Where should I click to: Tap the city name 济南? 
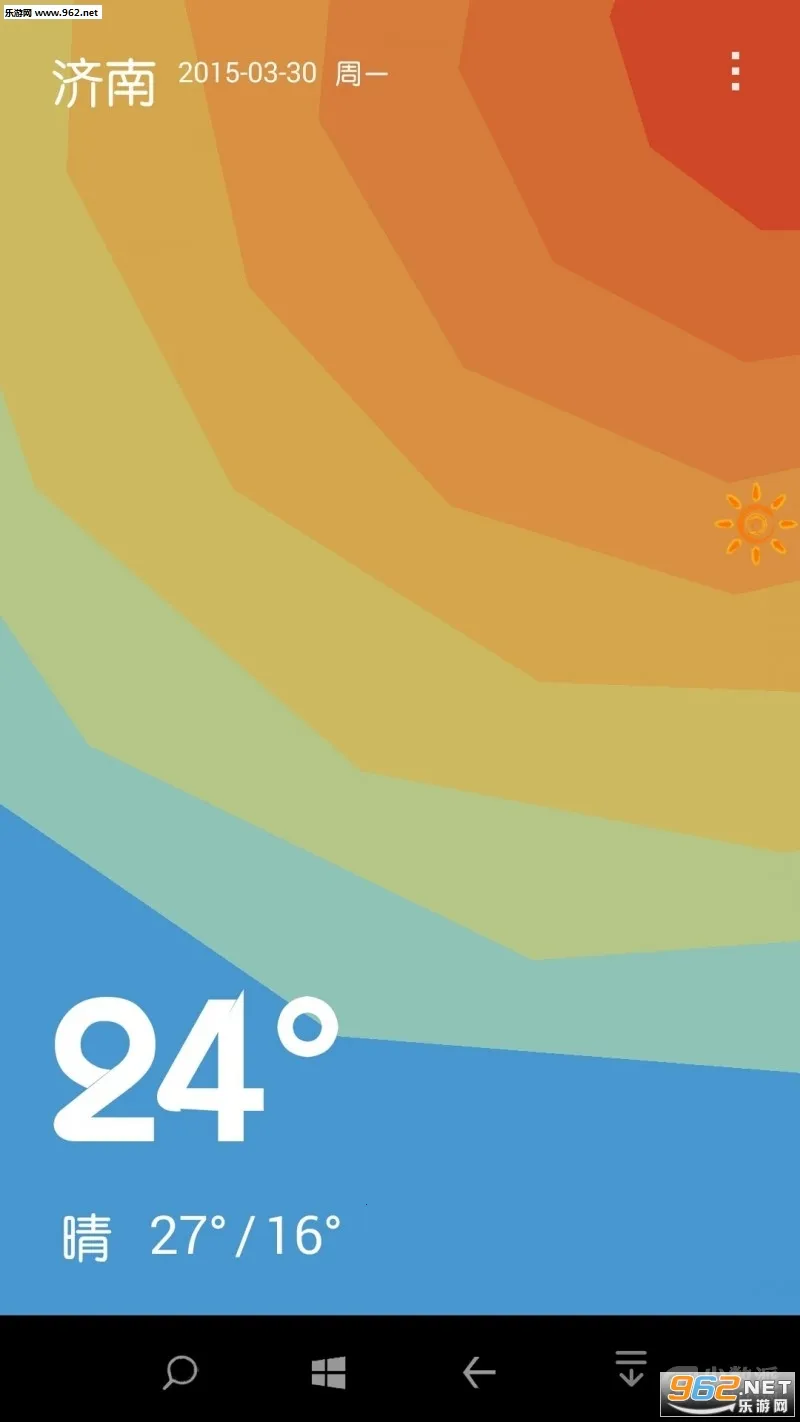coord(104,82)
